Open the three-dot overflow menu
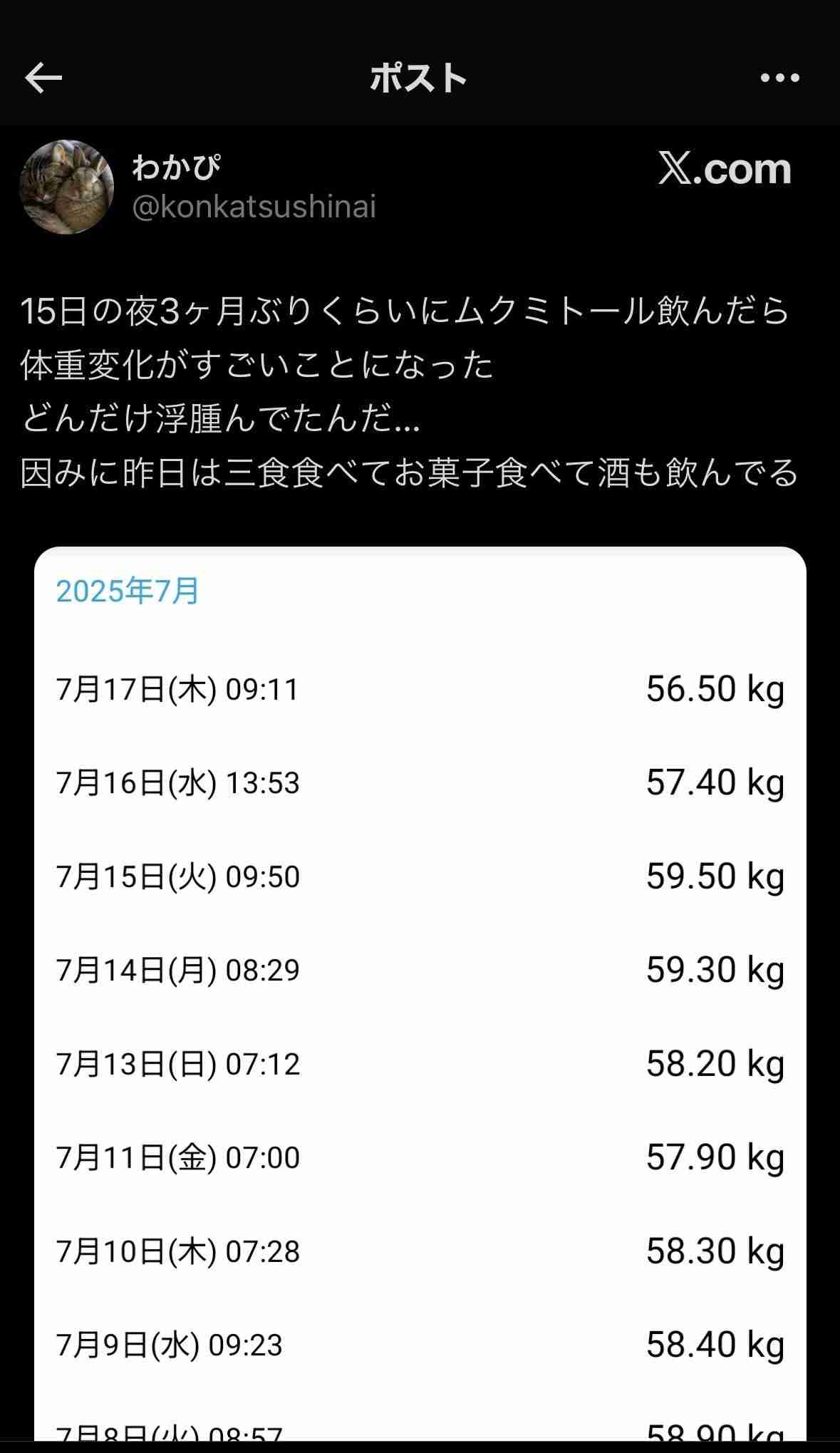 pyautogui.click(x=779, y=78)
